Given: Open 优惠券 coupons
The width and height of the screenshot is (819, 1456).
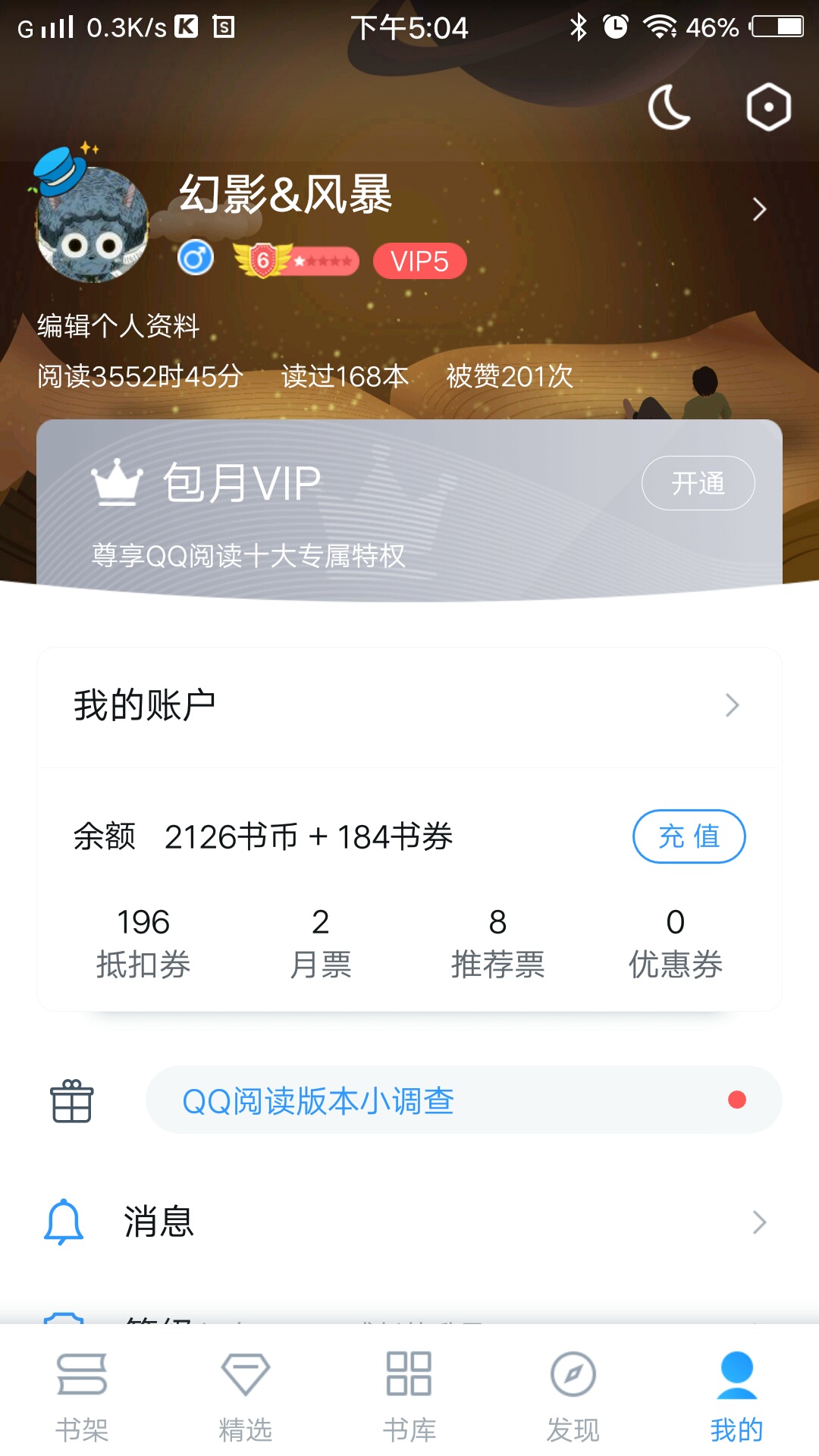Looking at the screenshot, I should pos(675,943).
